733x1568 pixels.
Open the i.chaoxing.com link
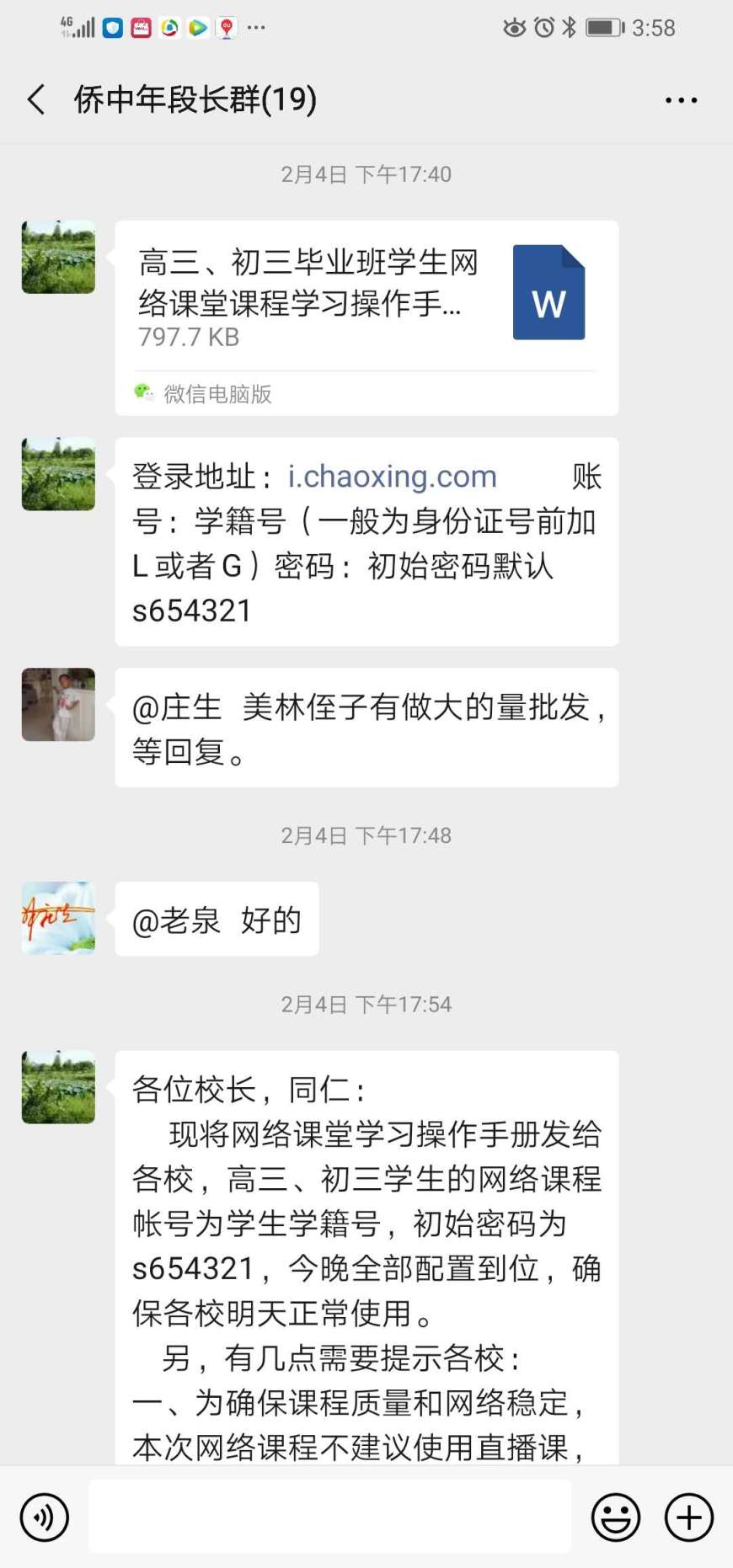(393, 477)
